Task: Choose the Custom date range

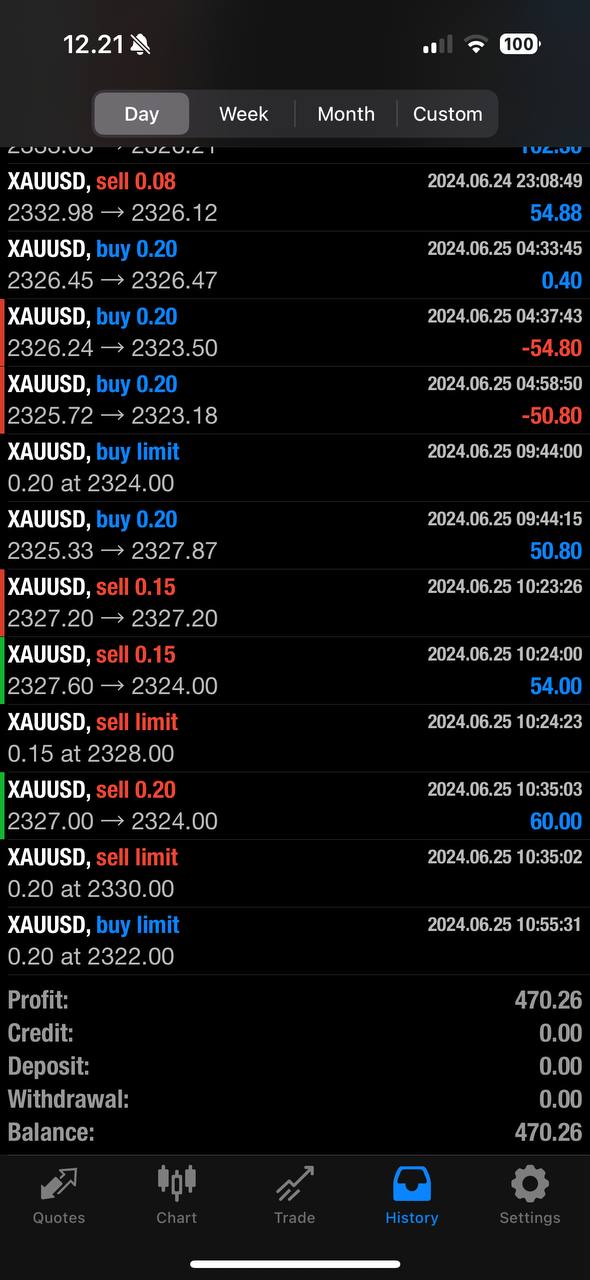Action: pos(447,114)
